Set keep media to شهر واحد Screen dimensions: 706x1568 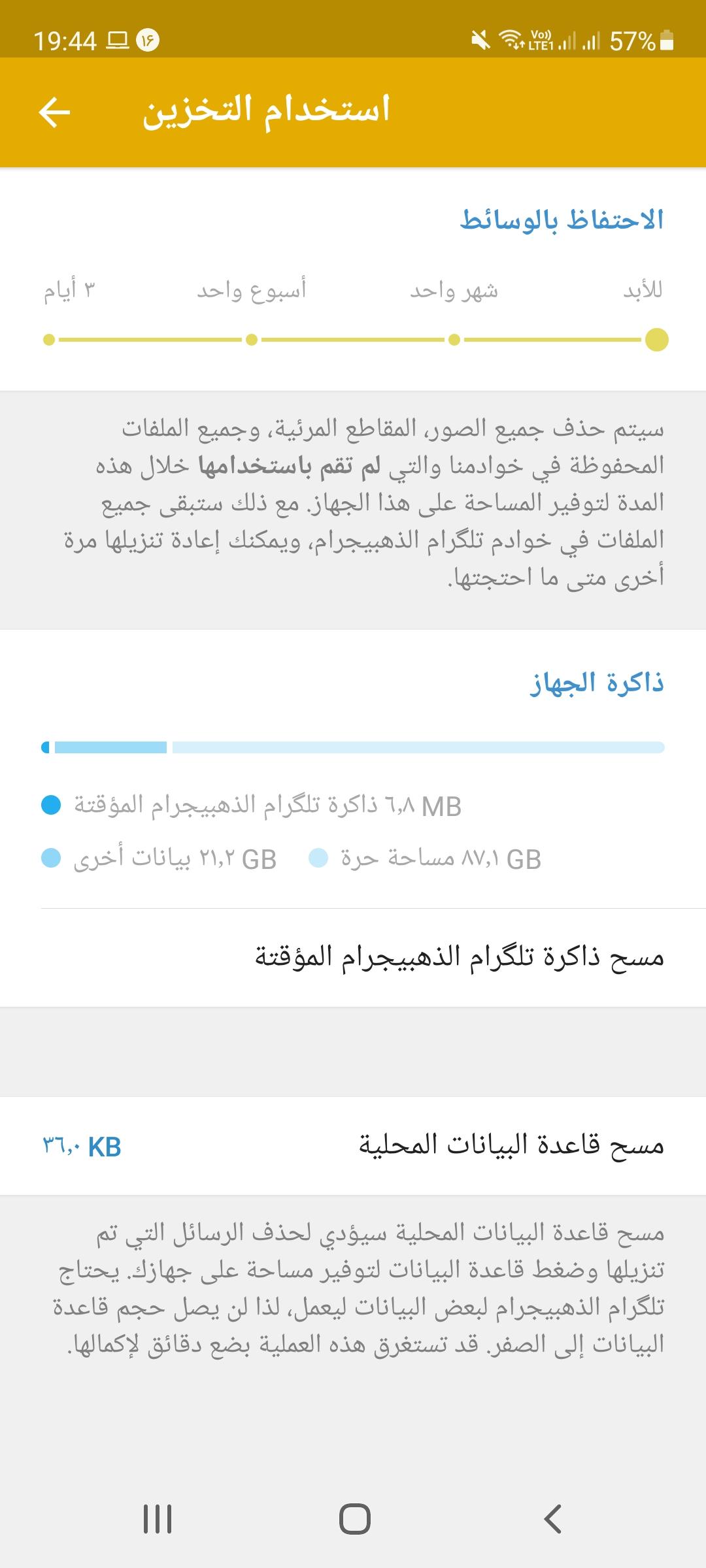[x=454, y=340]
